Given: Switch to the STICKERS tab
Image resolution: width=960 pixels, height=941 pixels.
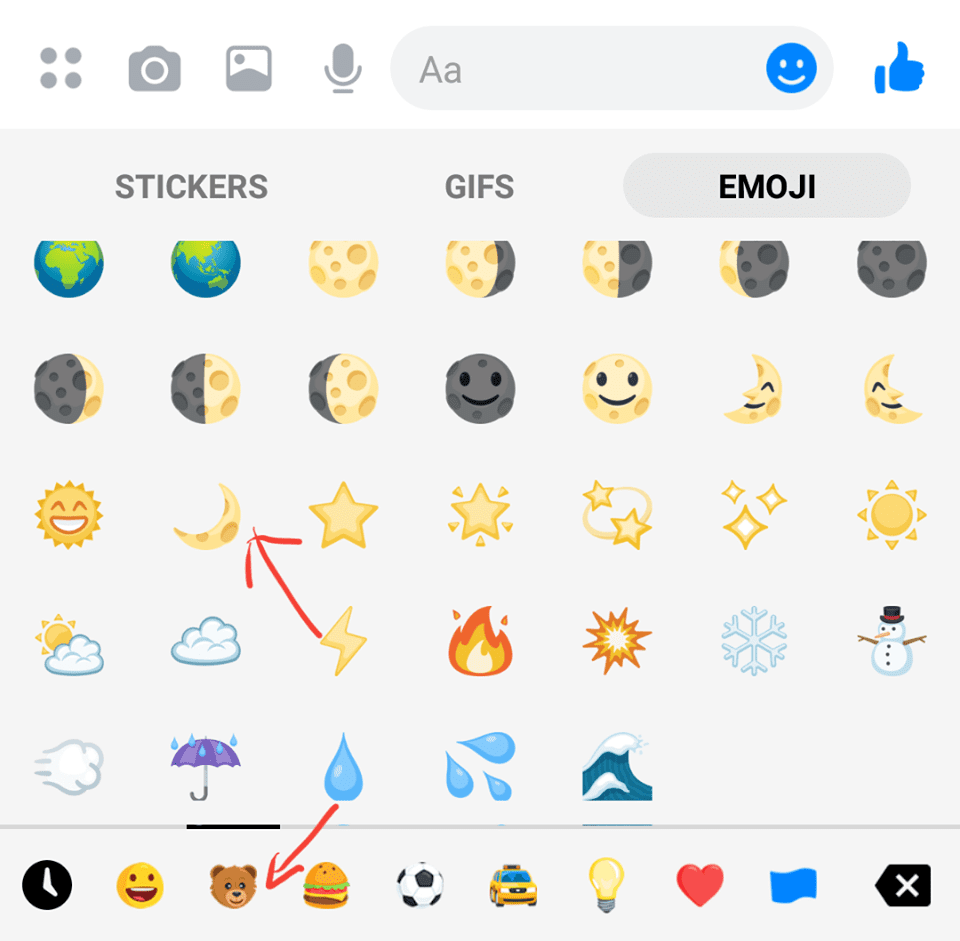Looking at the screenshot, I should 191,186.
